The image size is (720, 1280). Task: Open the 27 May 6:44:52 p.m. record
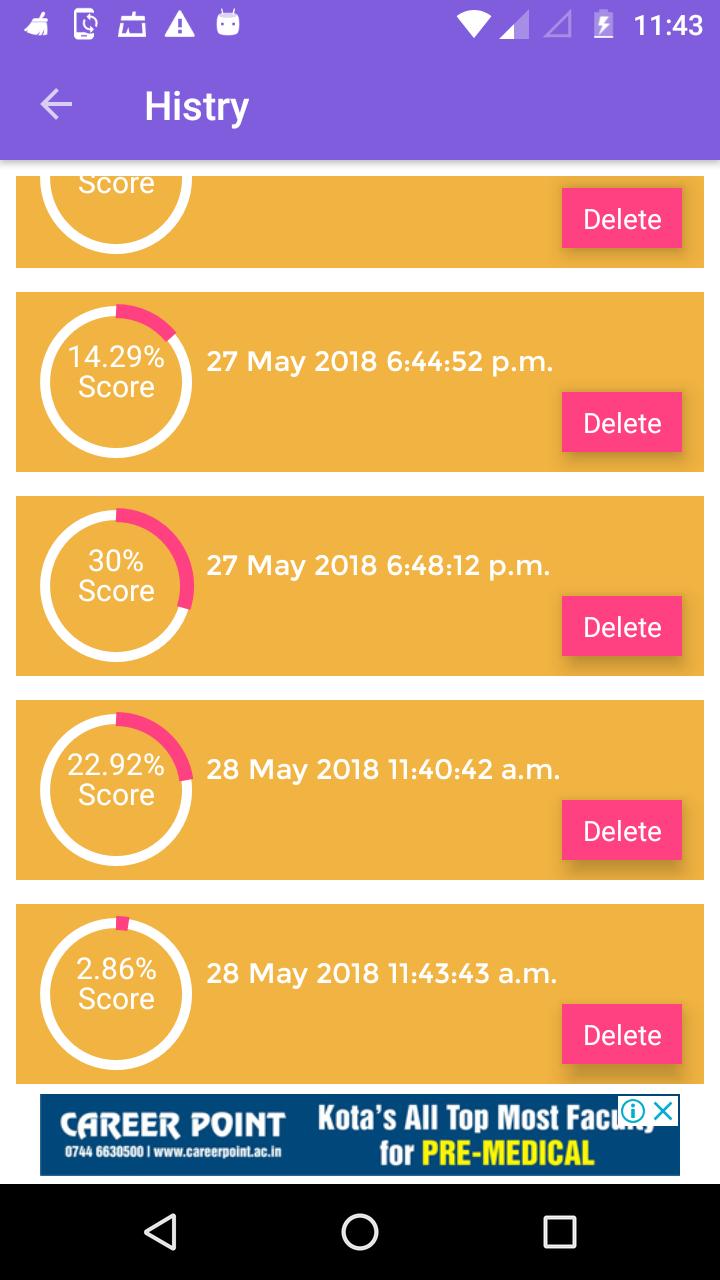pos(379,362)
